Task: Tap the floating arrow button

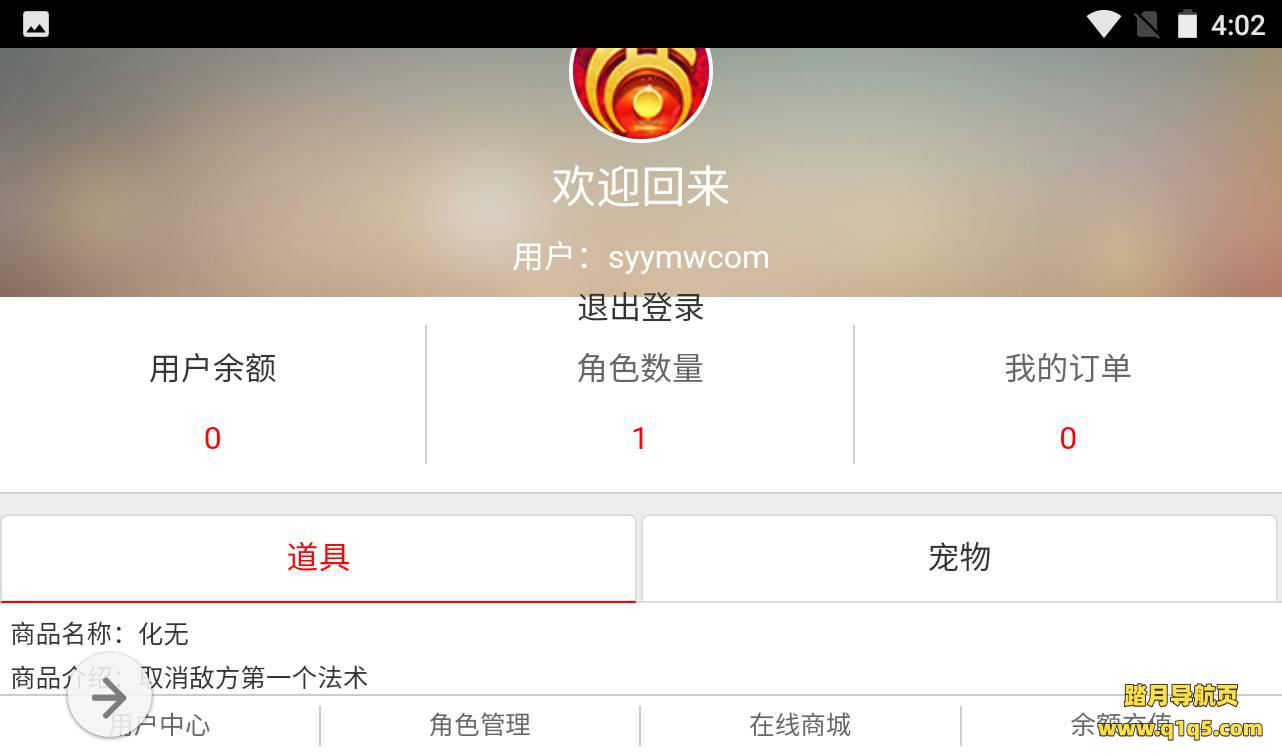Action: point(110,698)
